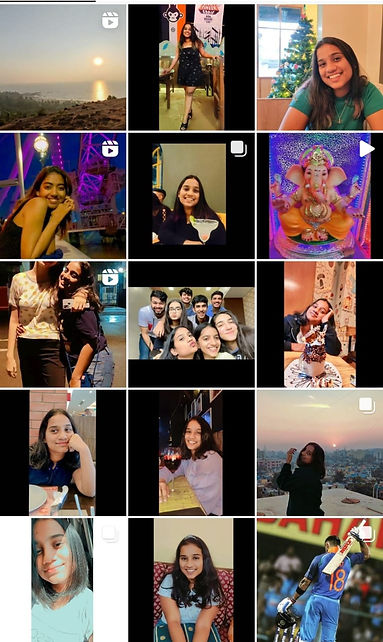Viewport: 383px width, 642px height.
Task: Open the city skyline sunset carousel
Action: pyautogui.click(x=320, y=453)
